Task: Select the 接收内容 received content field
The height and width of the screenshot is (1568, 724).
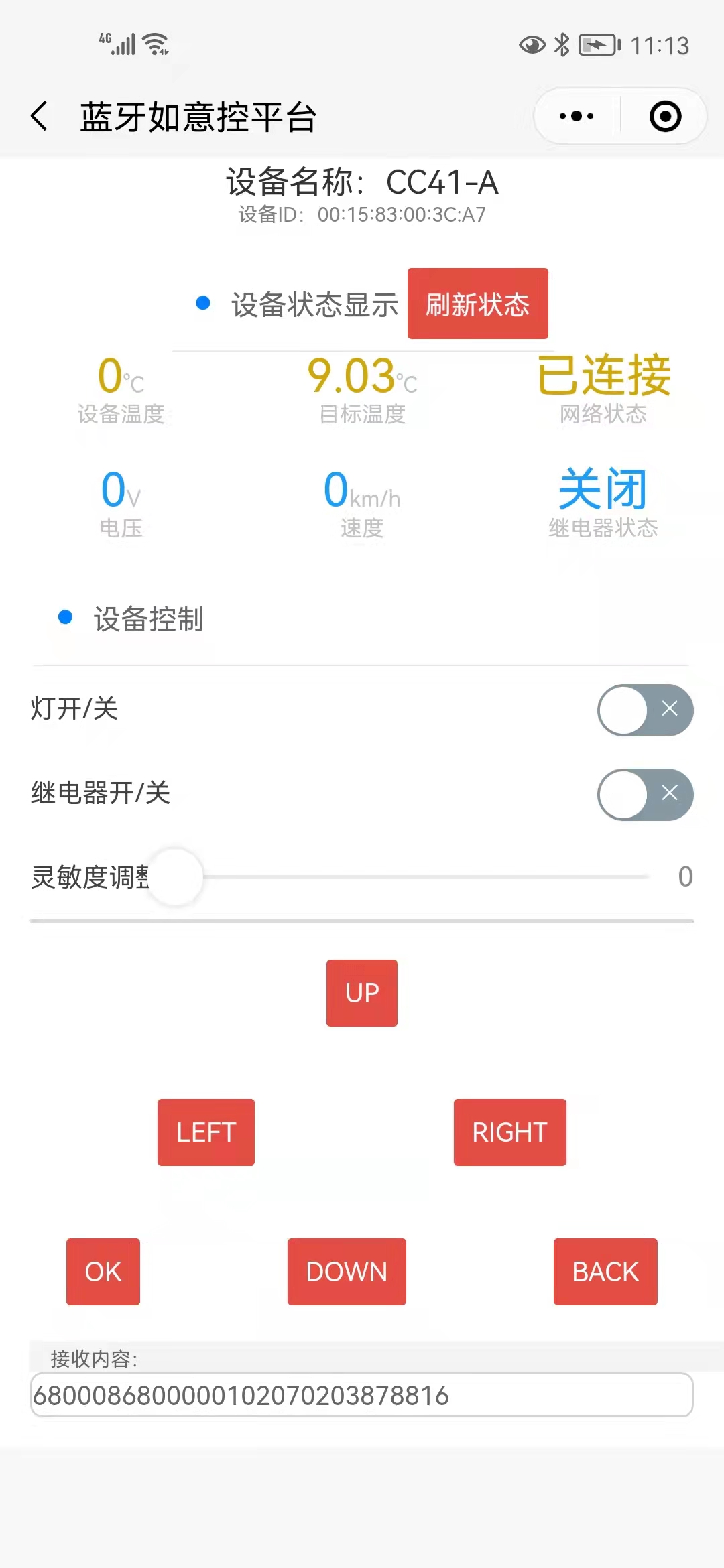Action: point(361,1395)
